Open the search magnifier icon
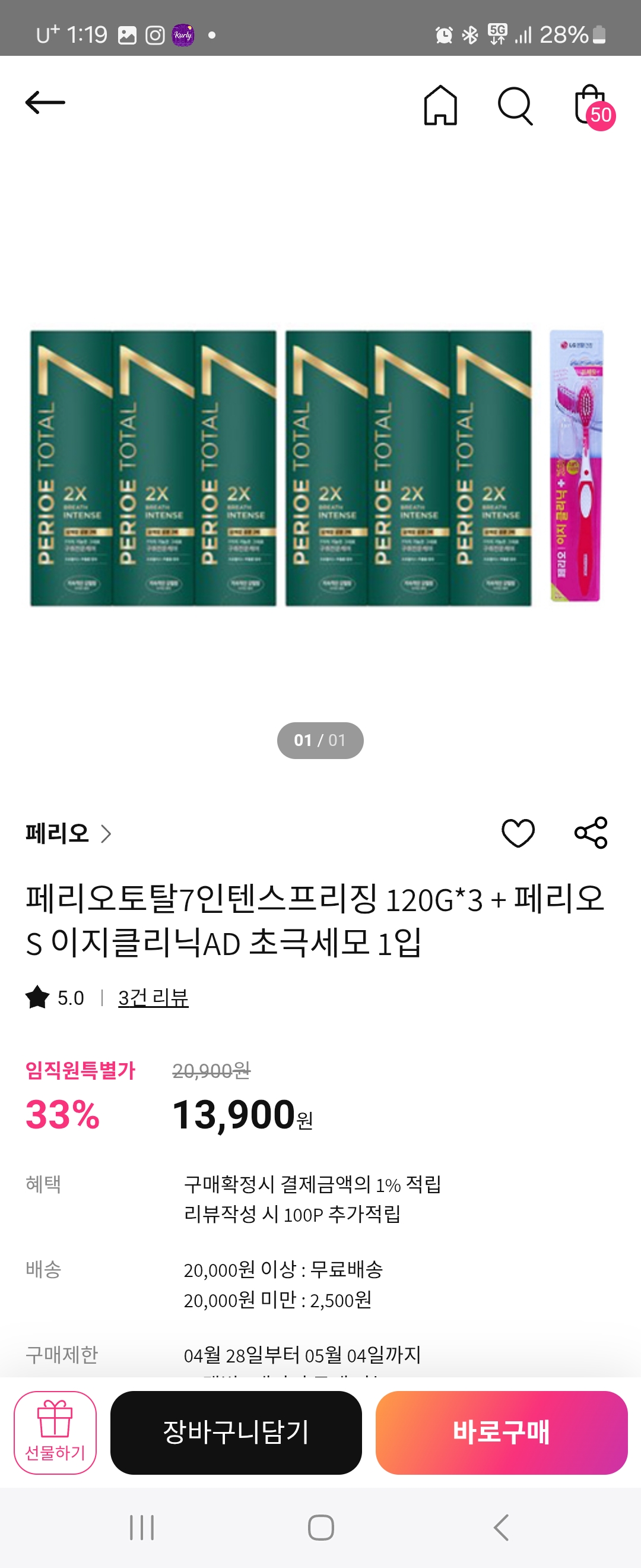Image resolution: width=641 pixels, height=1568 pixels. click(x=515, y=106)
